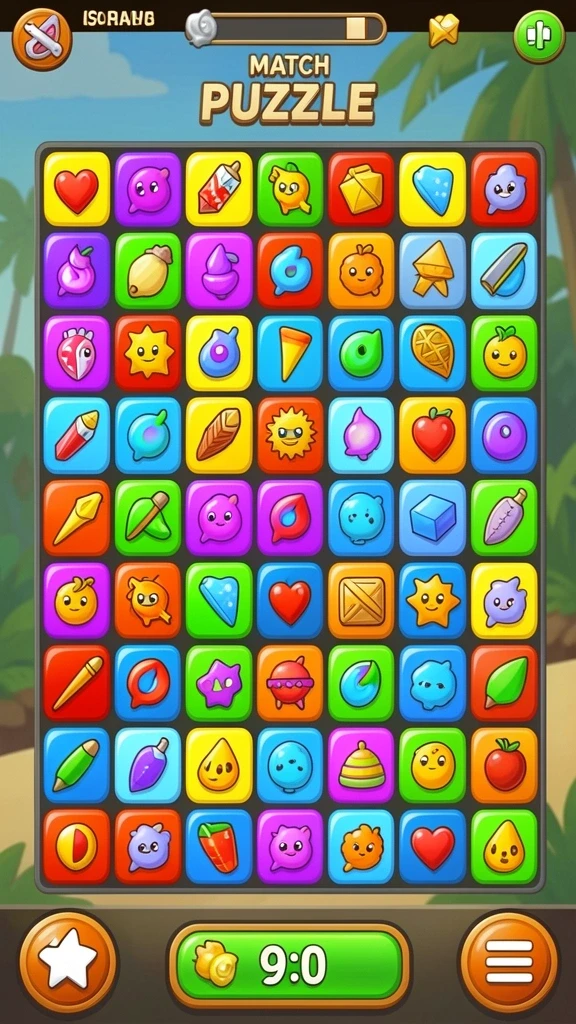Screen dimensions: 576x1024
Task: Tap the golden waffle leaf on blue tile
Action: (x=432, y=353)
